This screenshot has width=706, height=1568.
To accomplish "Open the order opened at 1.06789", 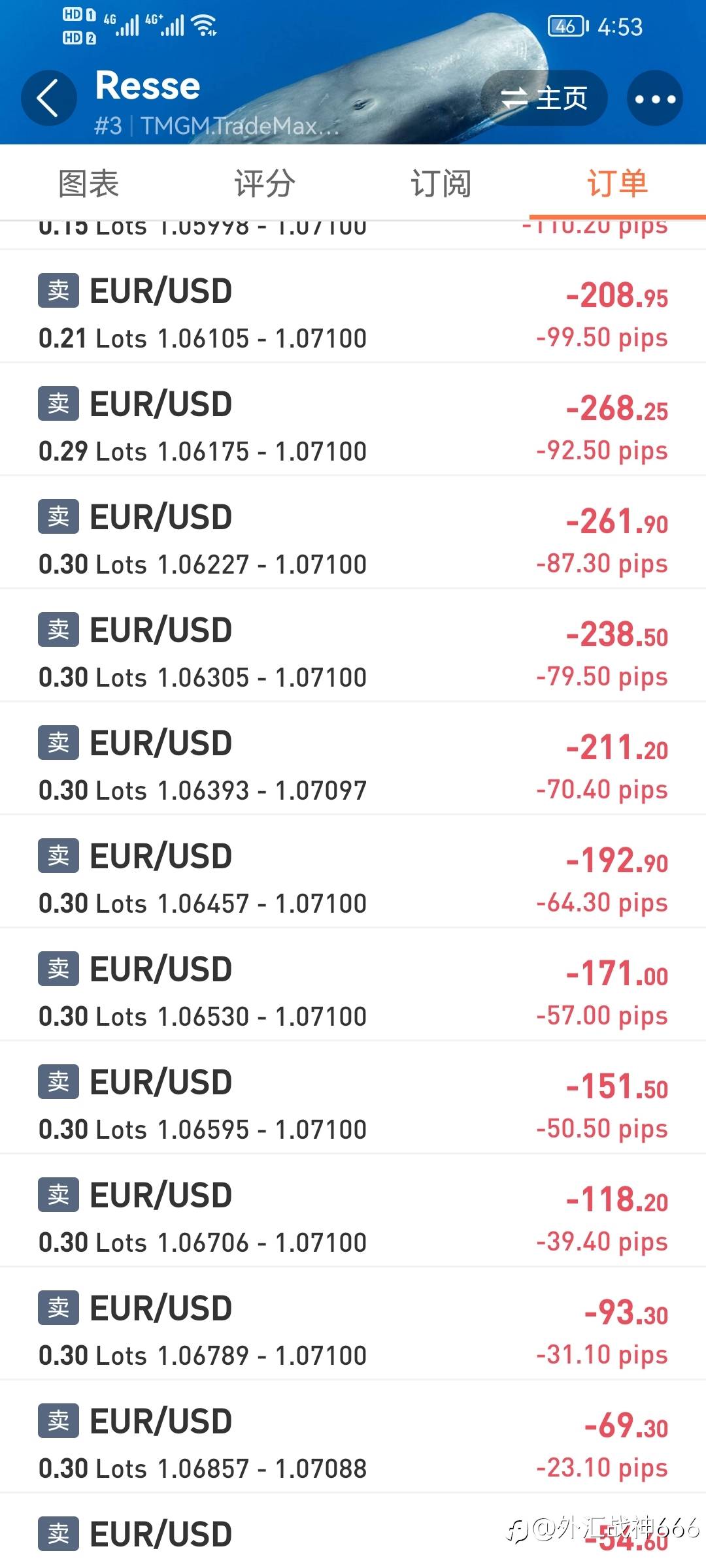I will [x=353, y=1324].
